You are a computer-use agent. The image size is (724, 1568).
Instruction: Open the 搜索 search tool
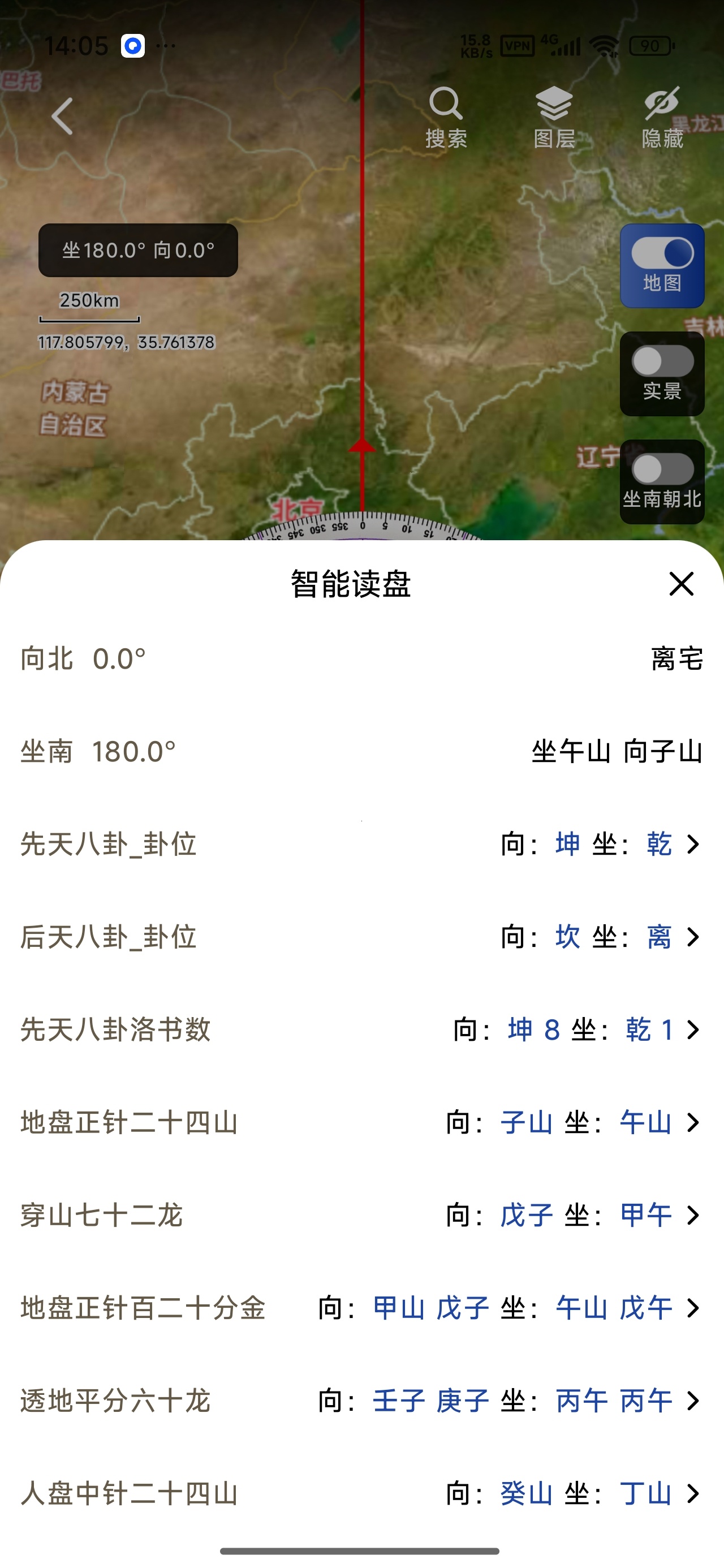tap(446, 118)
